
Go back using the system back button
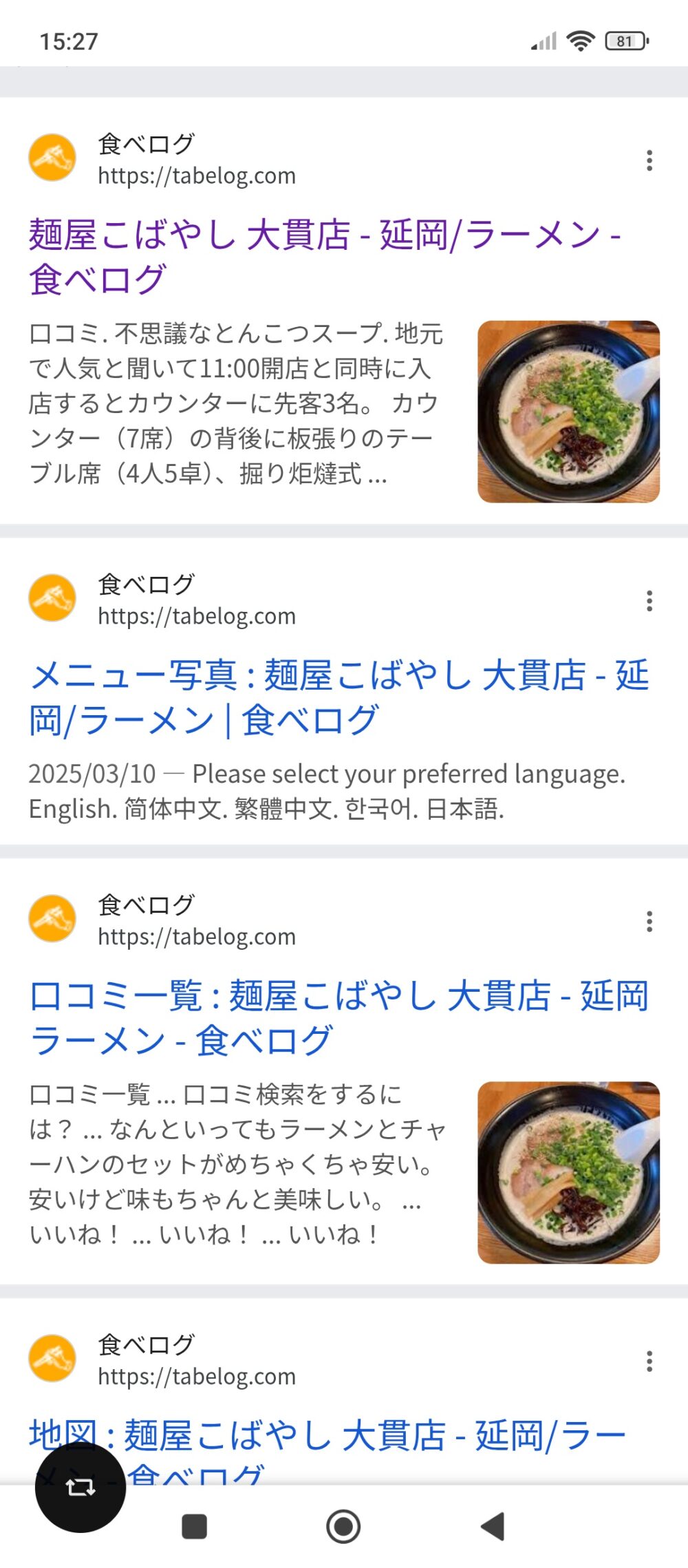tap(493, 1526)
